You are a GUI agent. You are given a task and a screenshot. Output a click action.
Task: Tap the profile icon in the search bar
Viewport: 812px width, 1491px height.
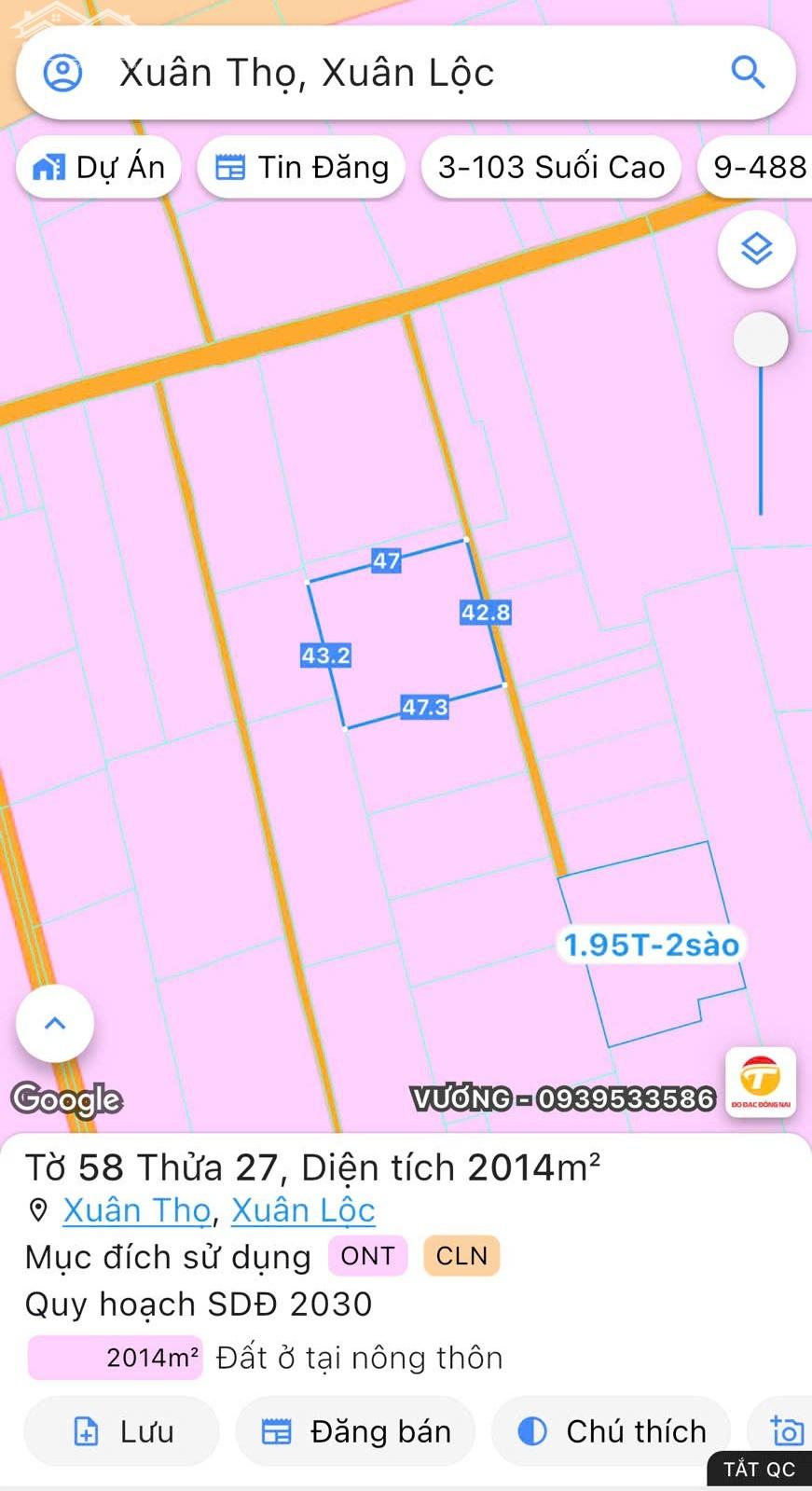pos(63,72)
